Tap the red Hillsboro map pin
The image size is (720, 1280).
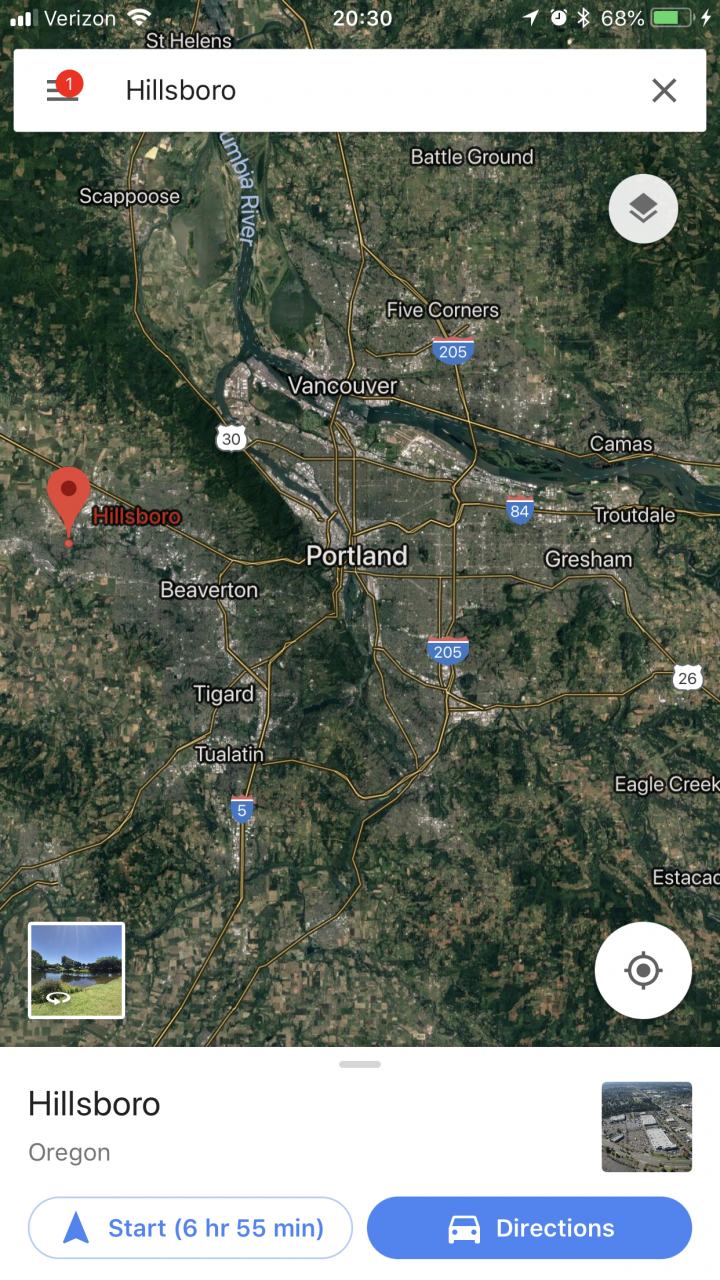click(69, 497)
